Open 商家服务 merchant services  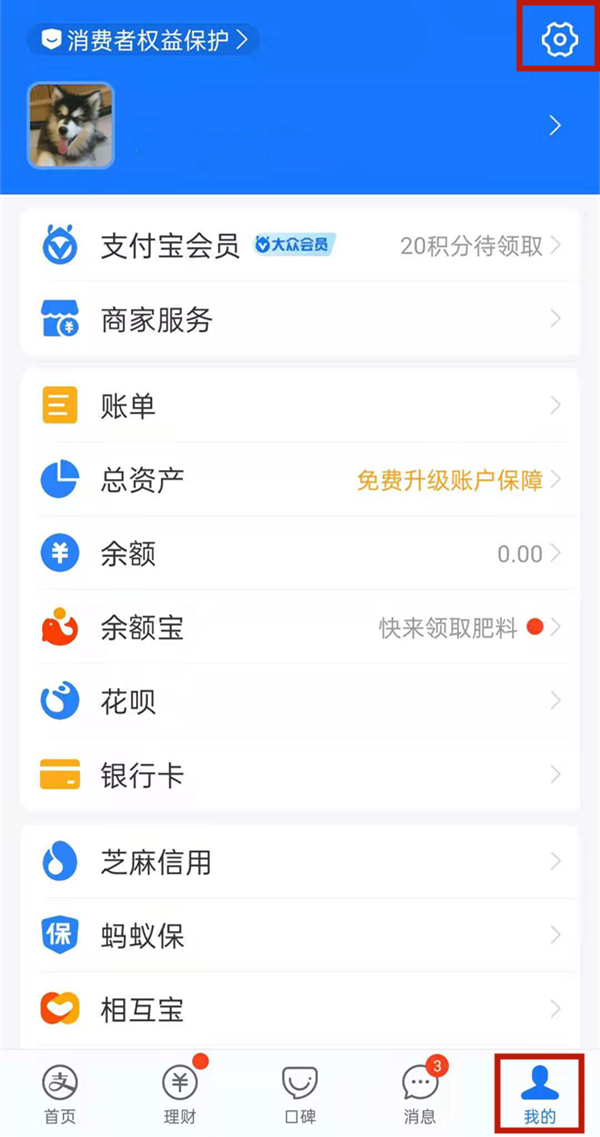(x=300, y=320)
